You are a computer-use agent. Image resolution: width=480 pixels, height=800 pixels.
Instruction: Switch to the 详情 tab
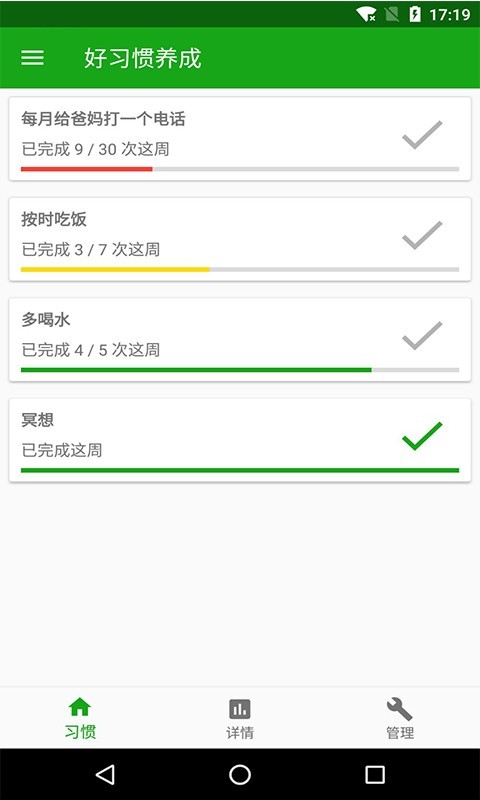[x=240, y=718]
